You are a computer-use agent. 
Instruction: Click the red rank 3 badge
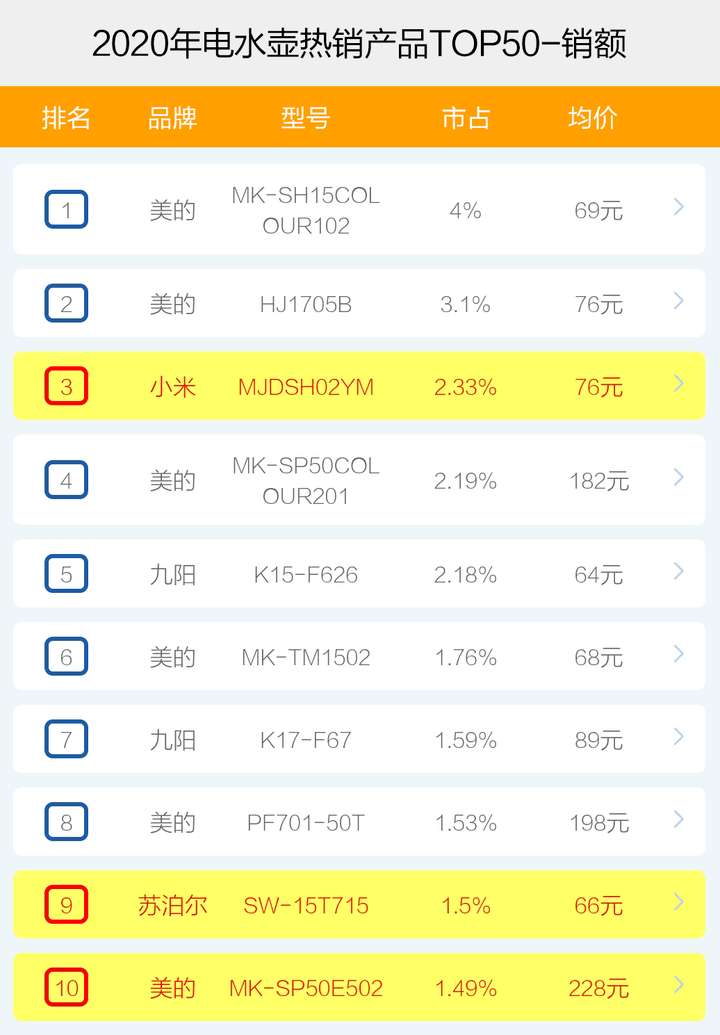point(66,385)
